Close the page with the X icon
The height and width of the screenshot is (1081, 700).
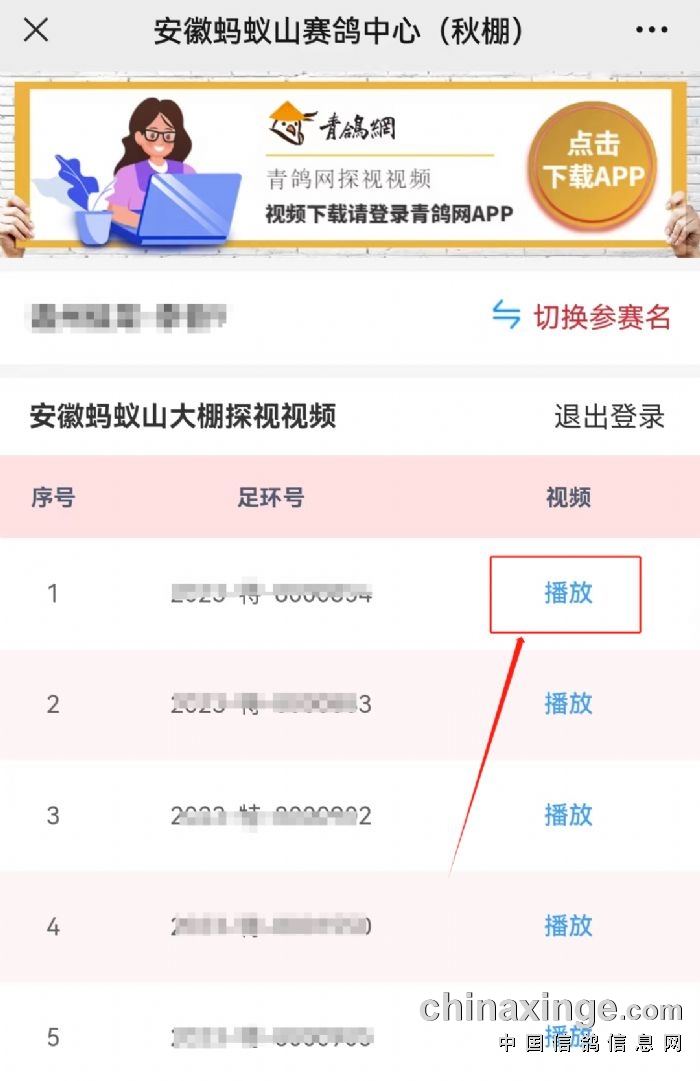pos(36,30)
